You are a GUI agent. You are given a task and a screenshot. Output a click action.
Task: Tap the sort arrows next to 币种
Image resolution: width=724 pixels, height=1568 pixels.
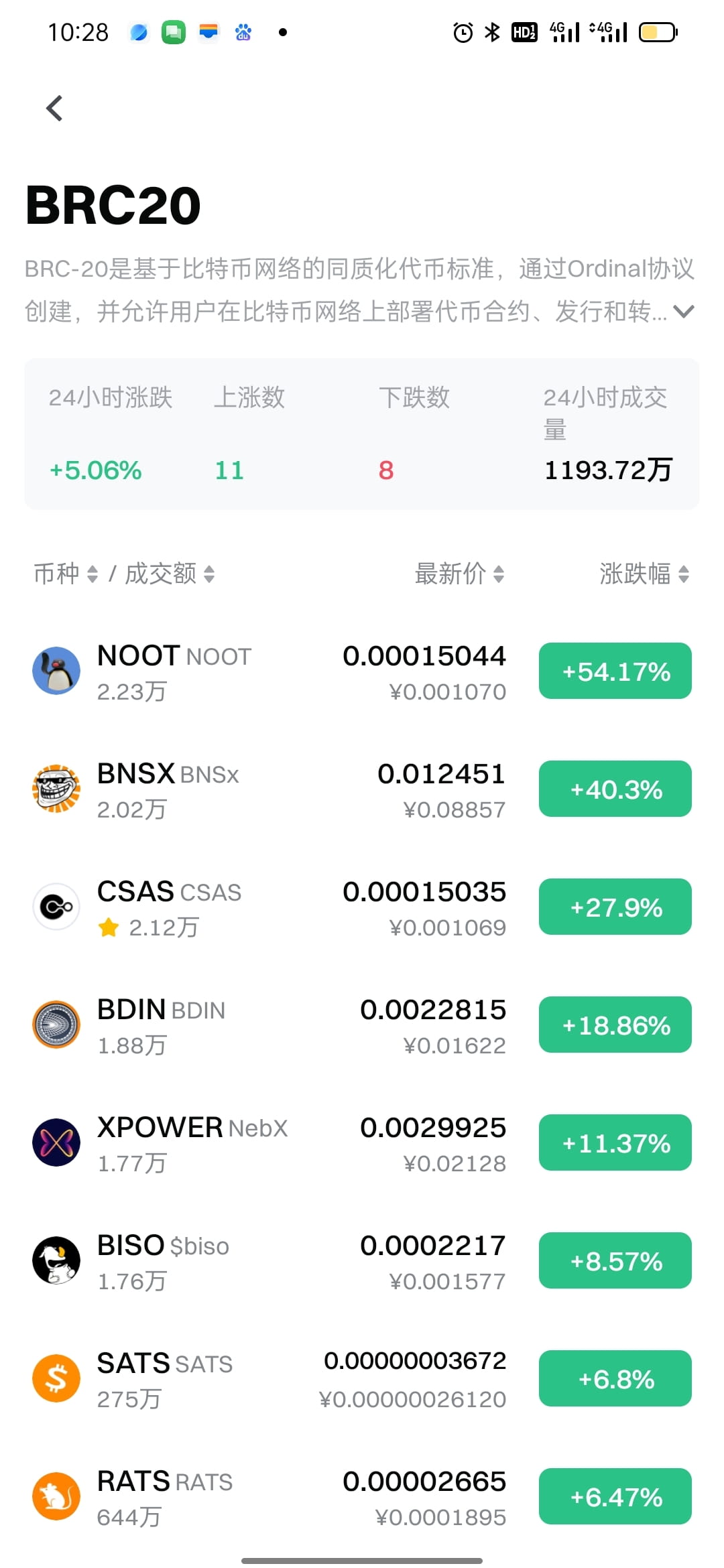click(x=93, y=575)
